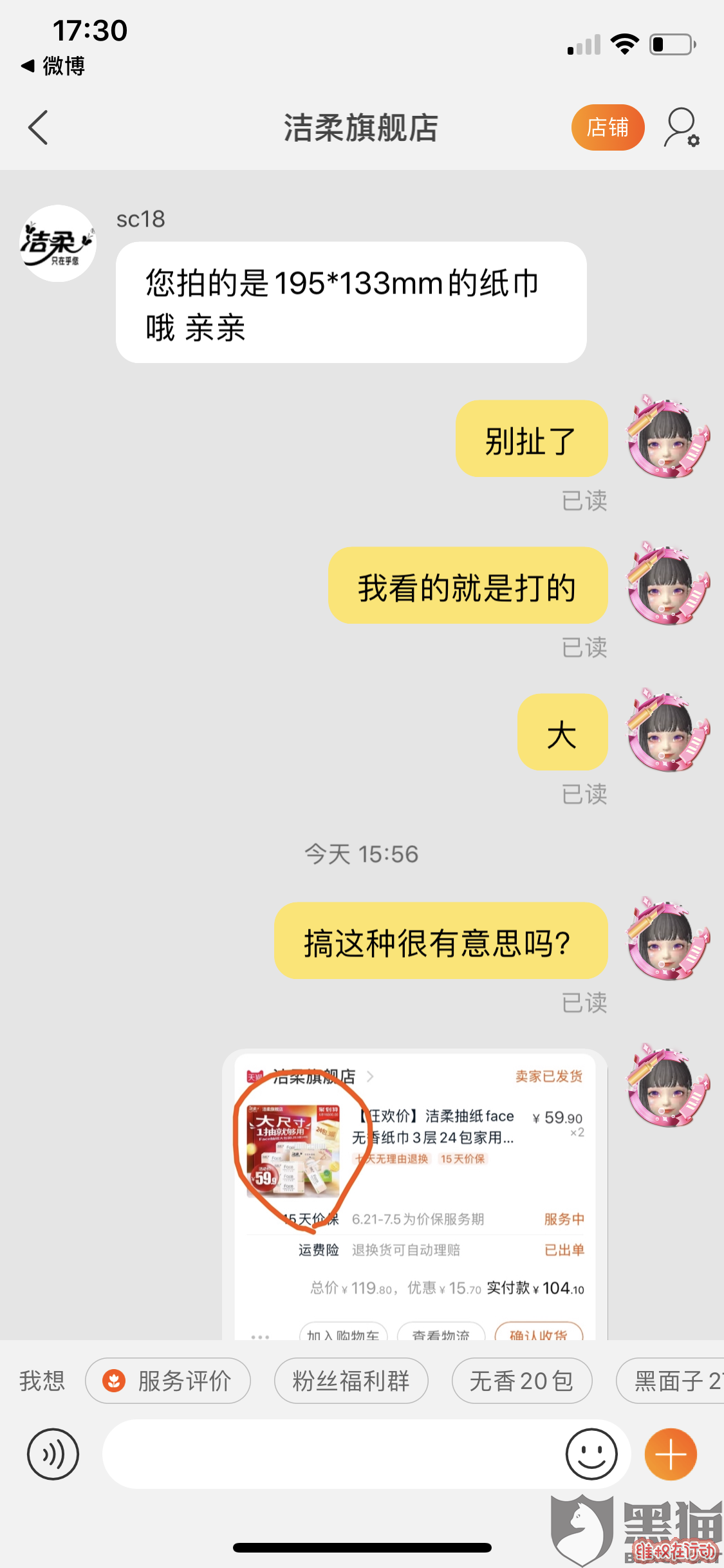724x1568 pixels.
Task: Switch to voice input
Action: (53, 1454)
